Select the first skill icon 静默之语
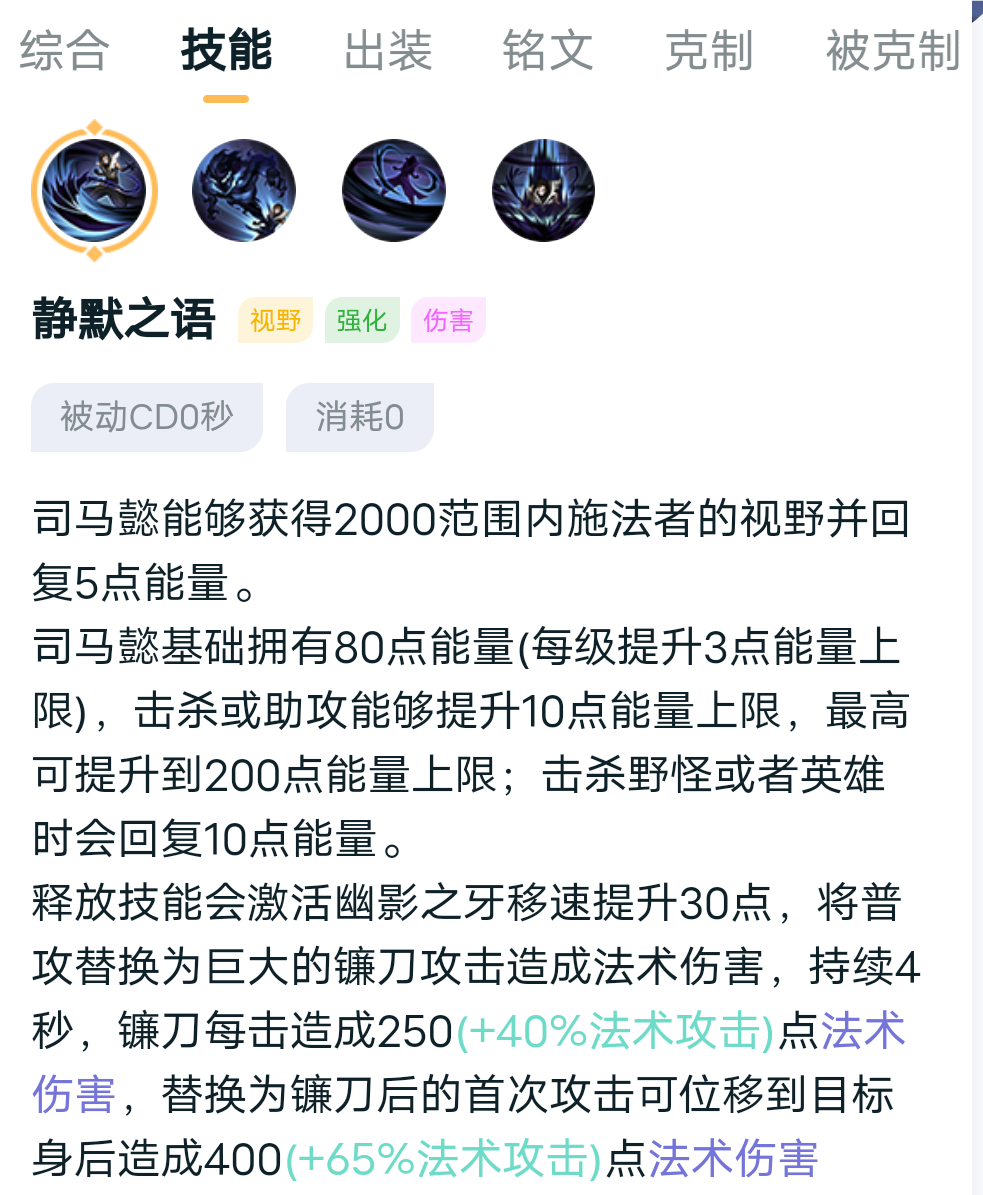Screen dimensions: 983x1195 pyautogui.click(x=94, y=190)
